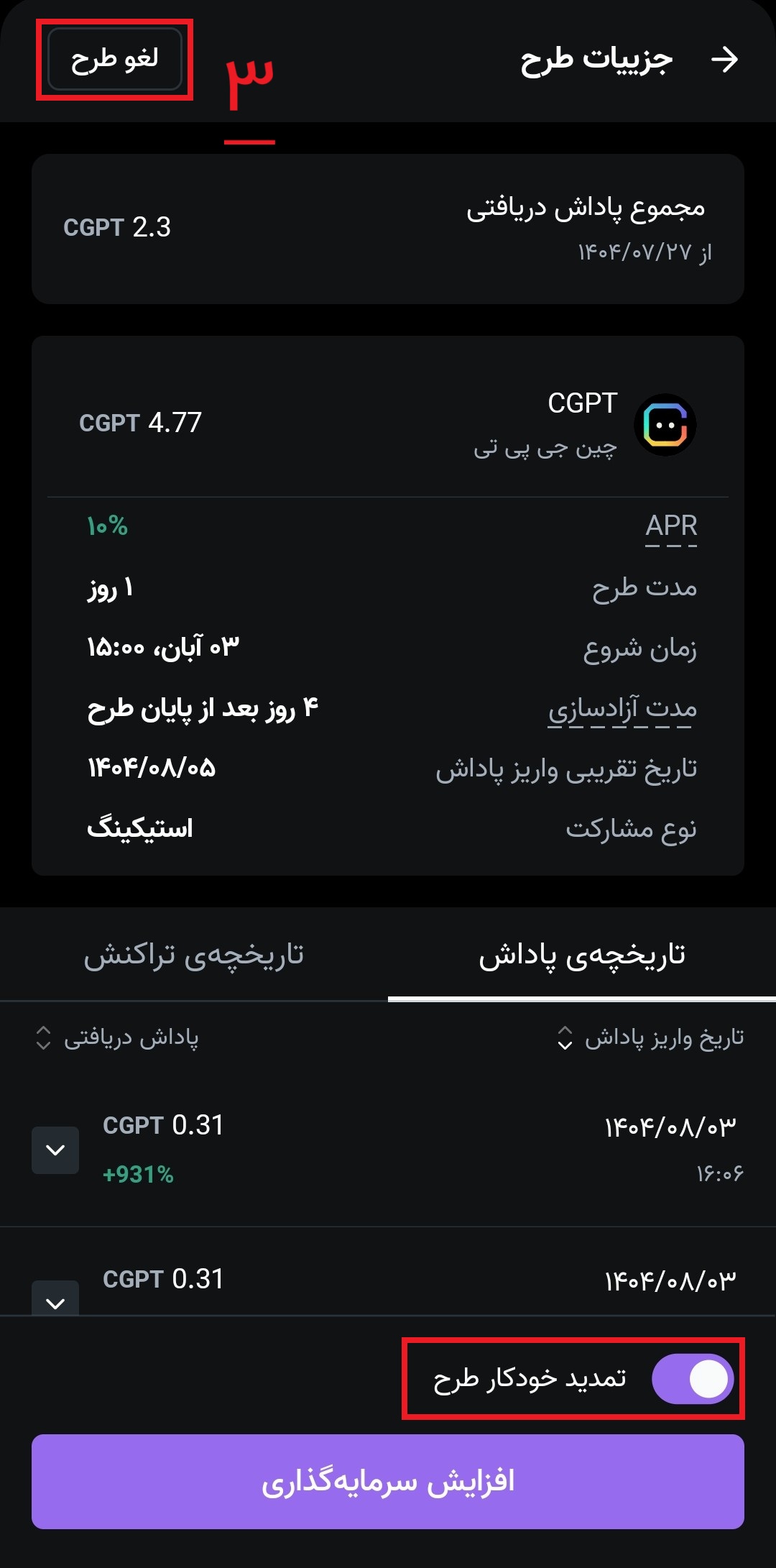Screen dimensions: 776x1568
Task: Select the تاریخچه‌ی پاداش tab
Action: [582, 955]
